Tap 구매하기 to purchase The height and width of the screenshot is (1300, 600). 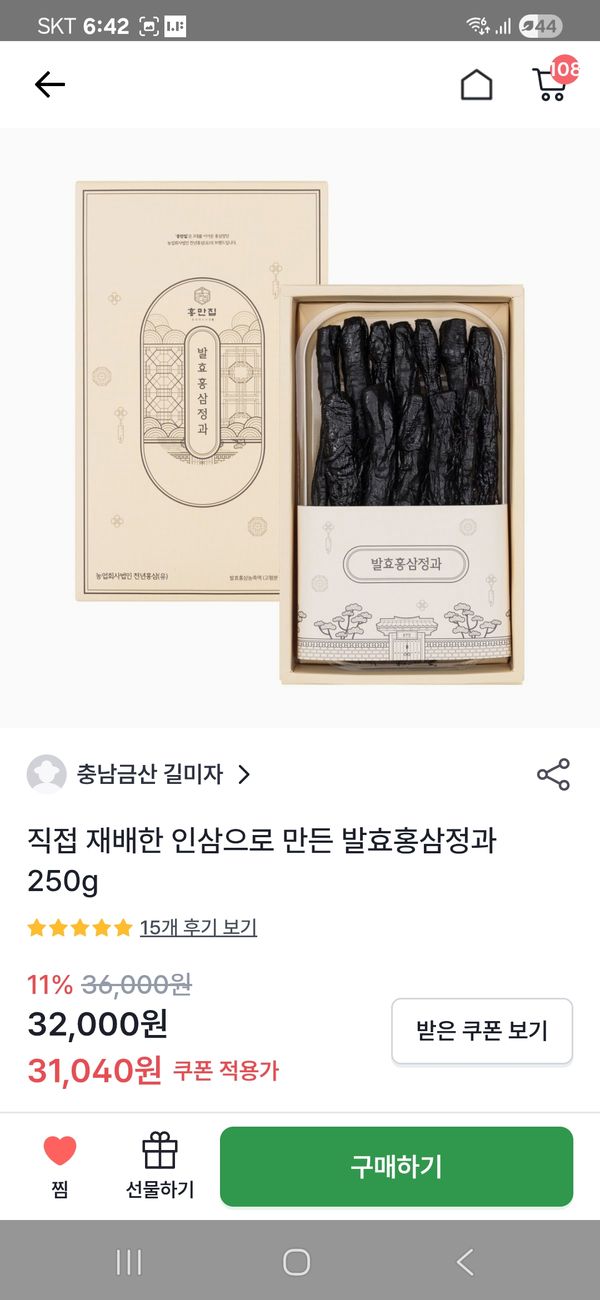point(396,1166)
